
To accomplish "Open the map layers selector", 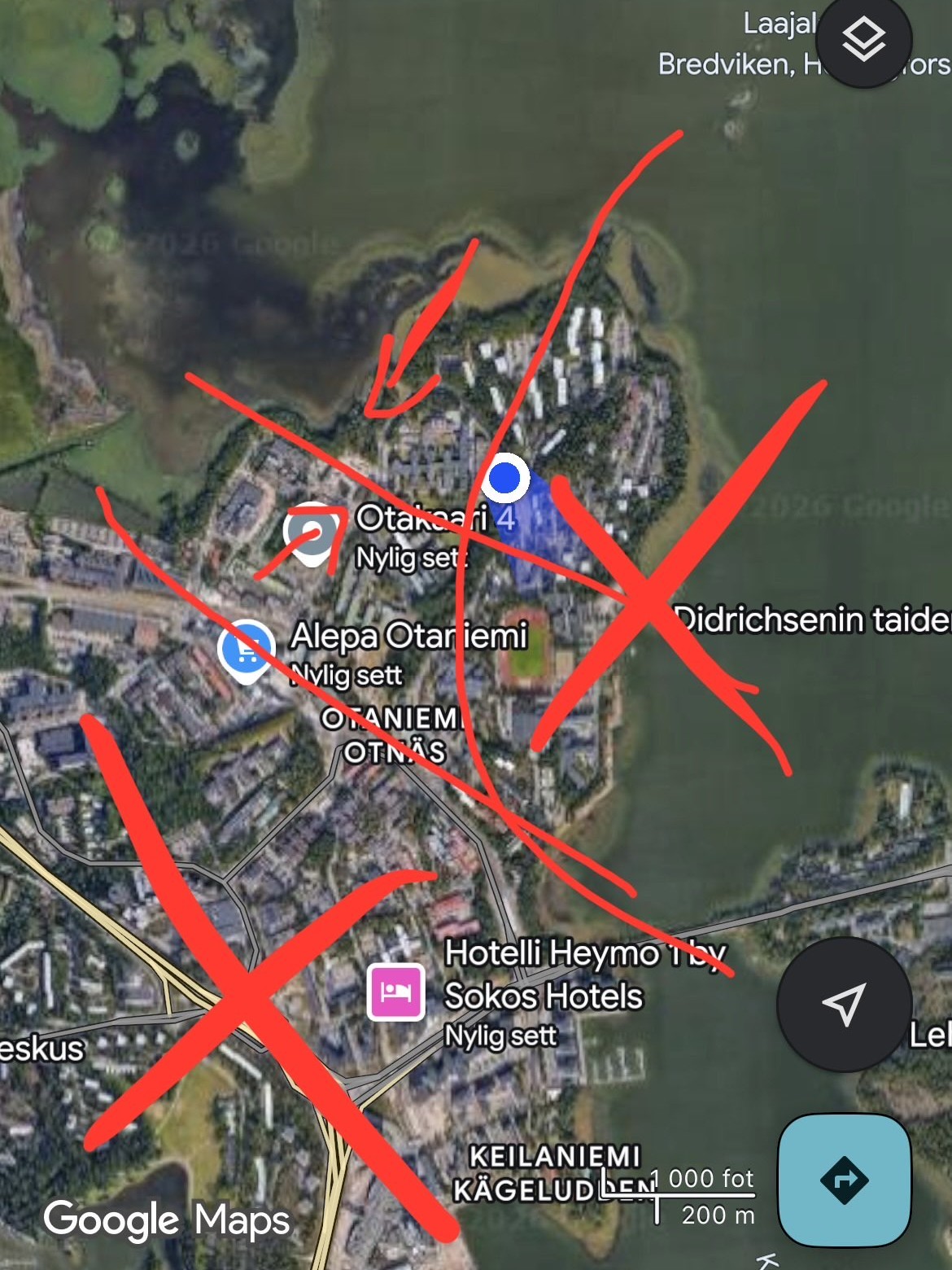I will tap(863, 39).
